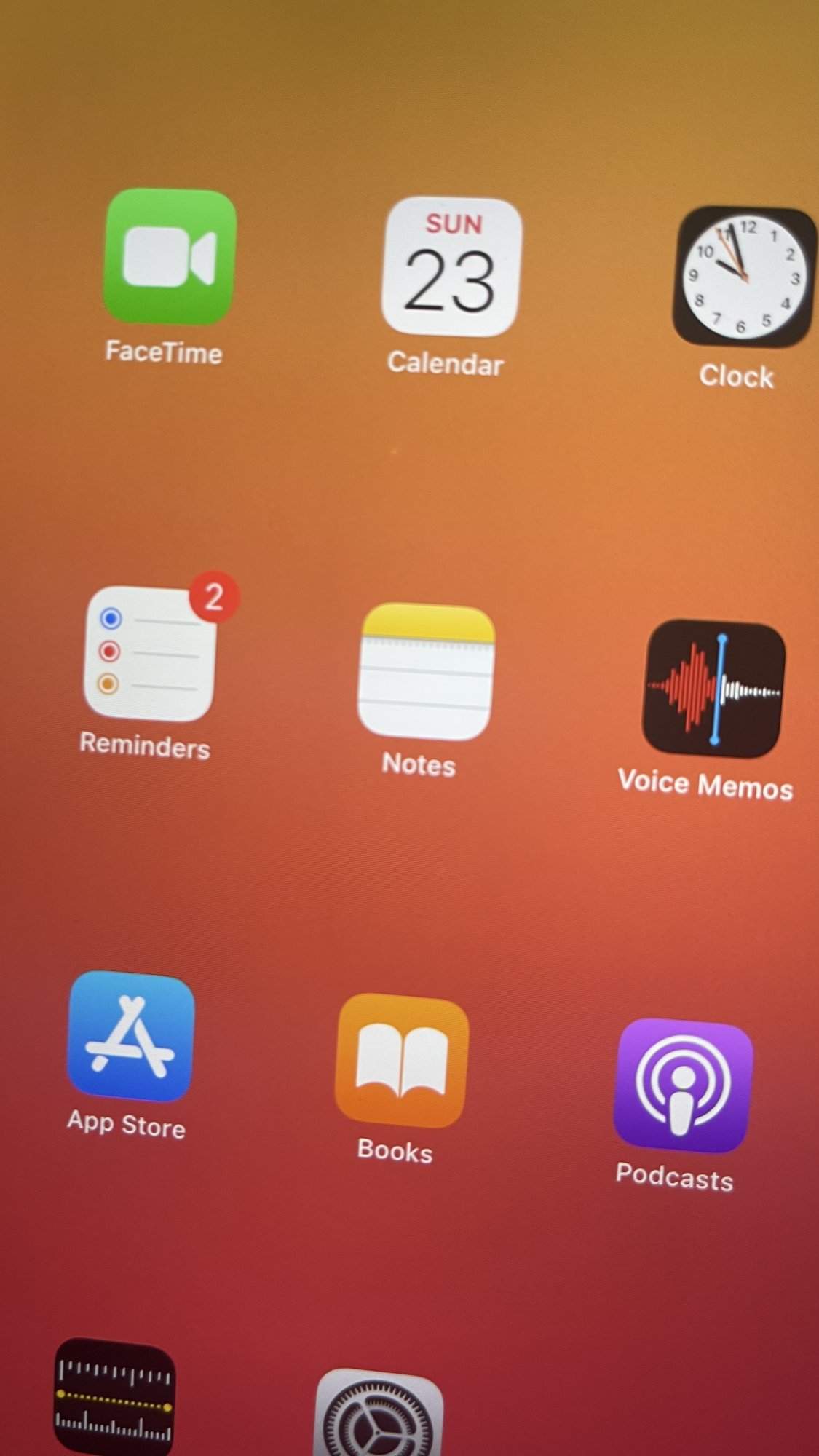Launch the Books app
This screenshot has width=819, height=1456.
click(x=402, y=1060)
